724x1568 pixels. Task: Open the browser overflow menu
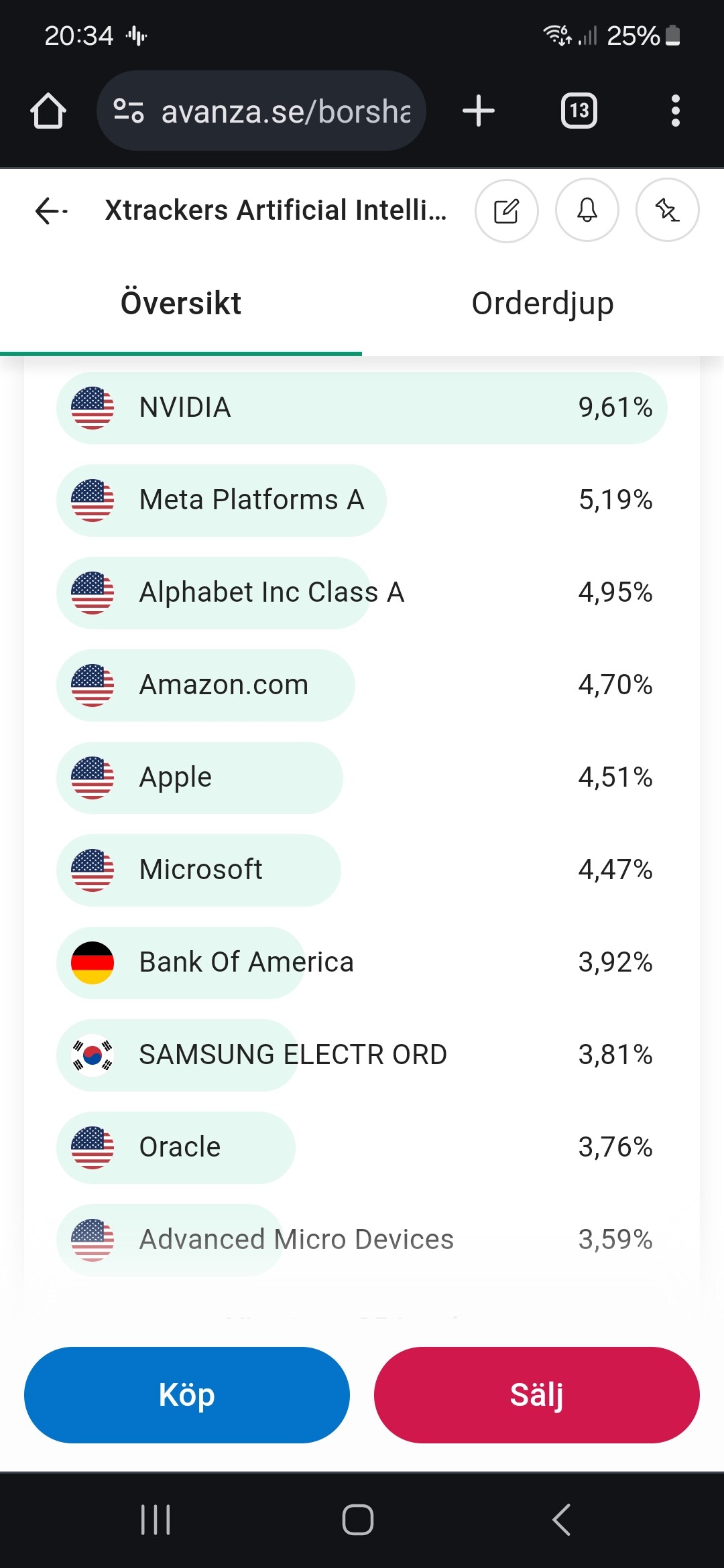tap(675, 111)
